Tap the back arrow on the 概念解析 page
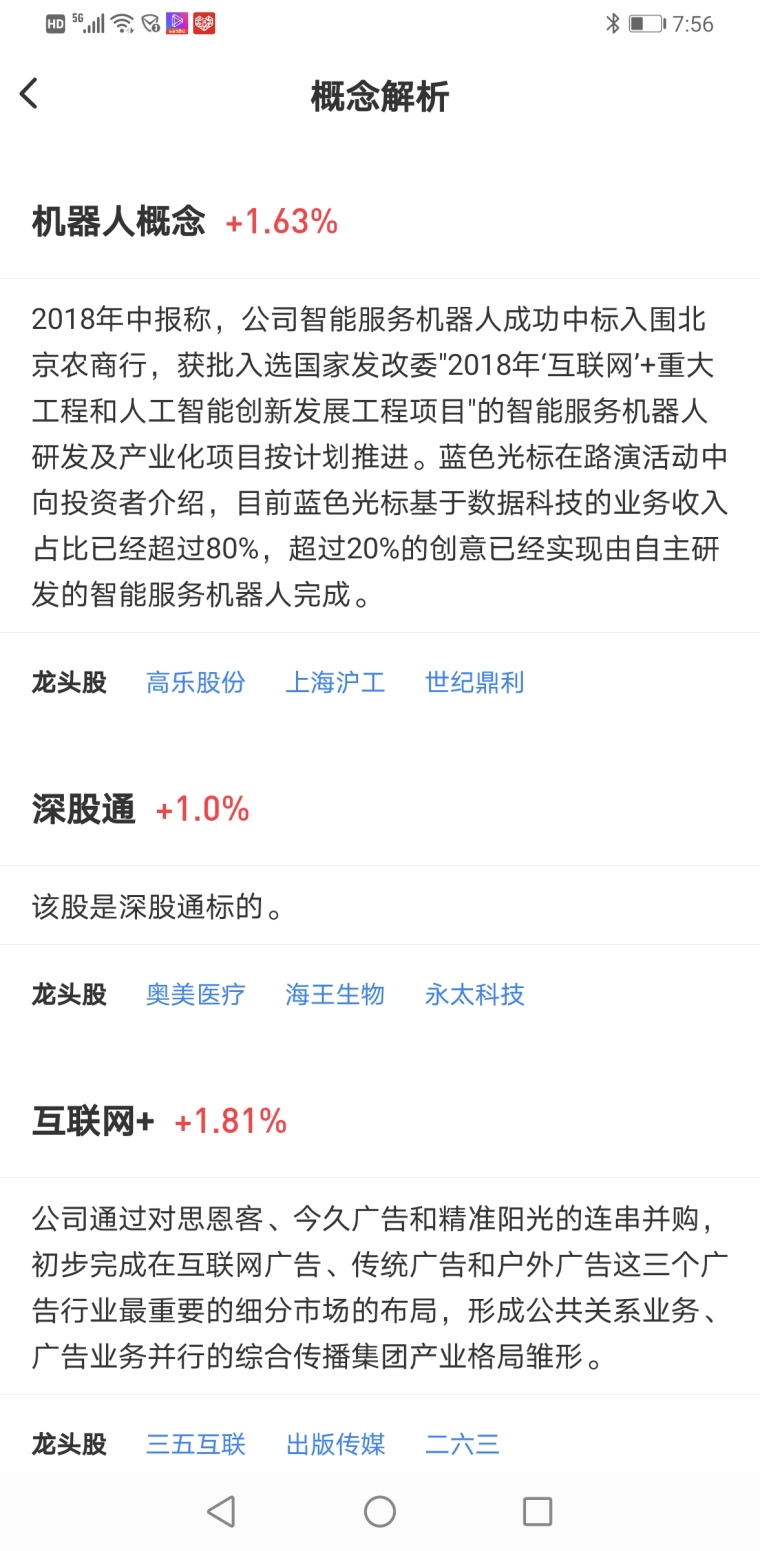The image size is (760, 1551). click(x=28, y=92)
